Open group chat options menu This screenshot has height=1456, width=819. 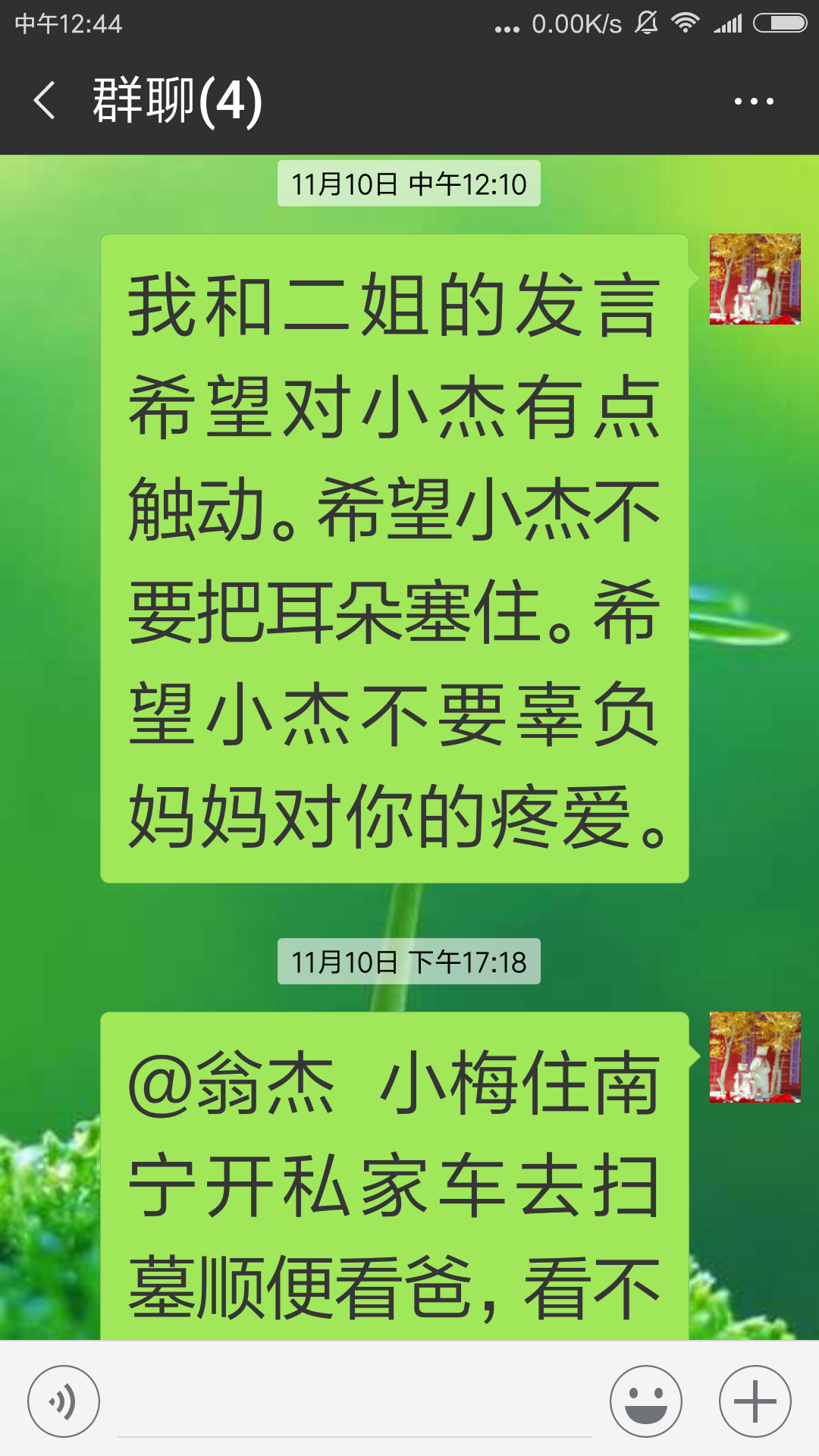tap(754, 101)
